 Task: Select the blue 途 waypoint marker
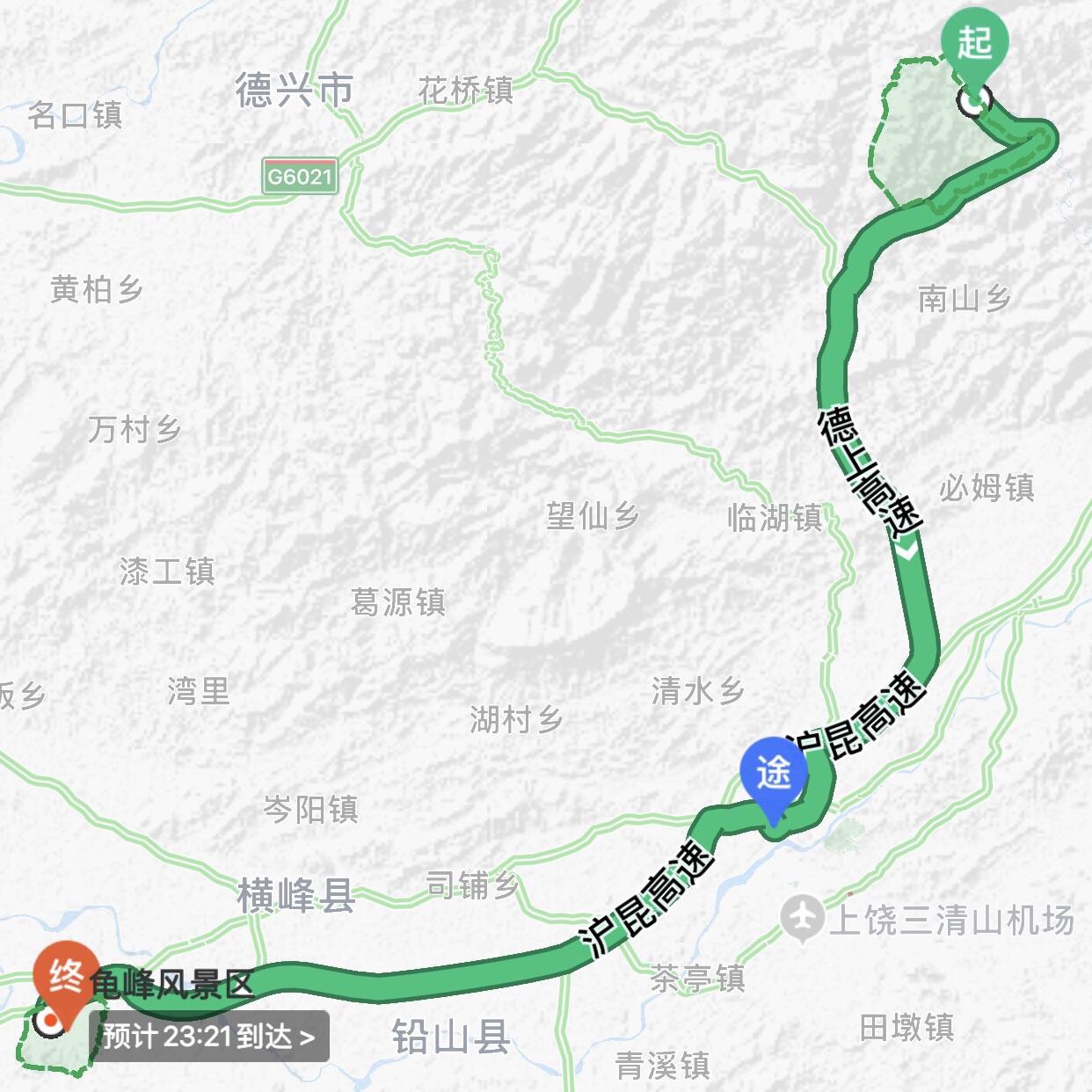click(x=773, y=774)
